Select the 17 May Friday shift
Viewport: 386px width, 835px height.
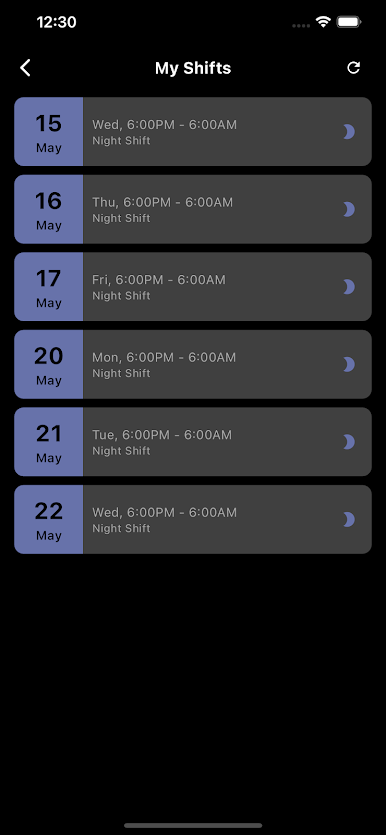[193, 287]
